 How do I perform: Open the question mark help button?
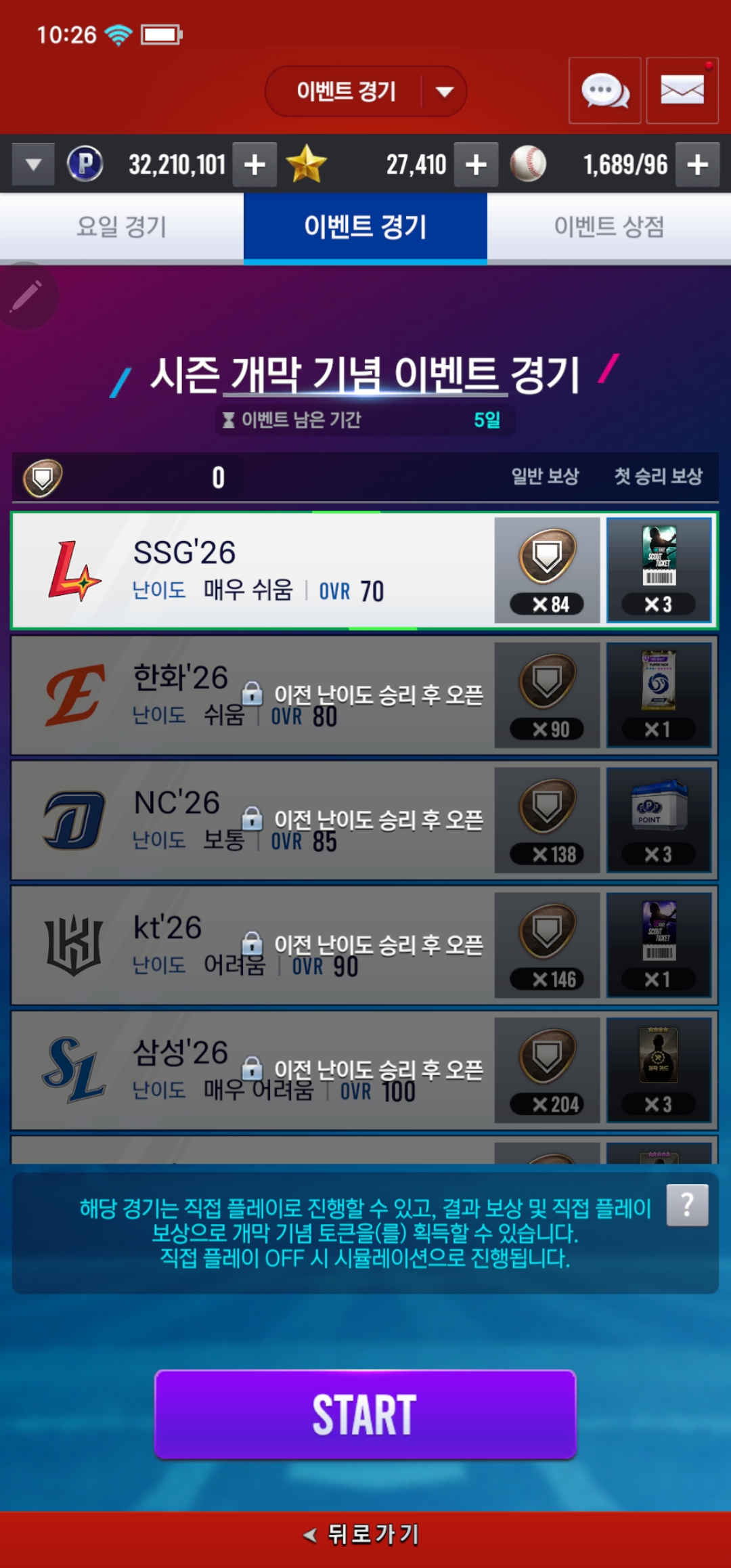click(x=687, y=1205)
